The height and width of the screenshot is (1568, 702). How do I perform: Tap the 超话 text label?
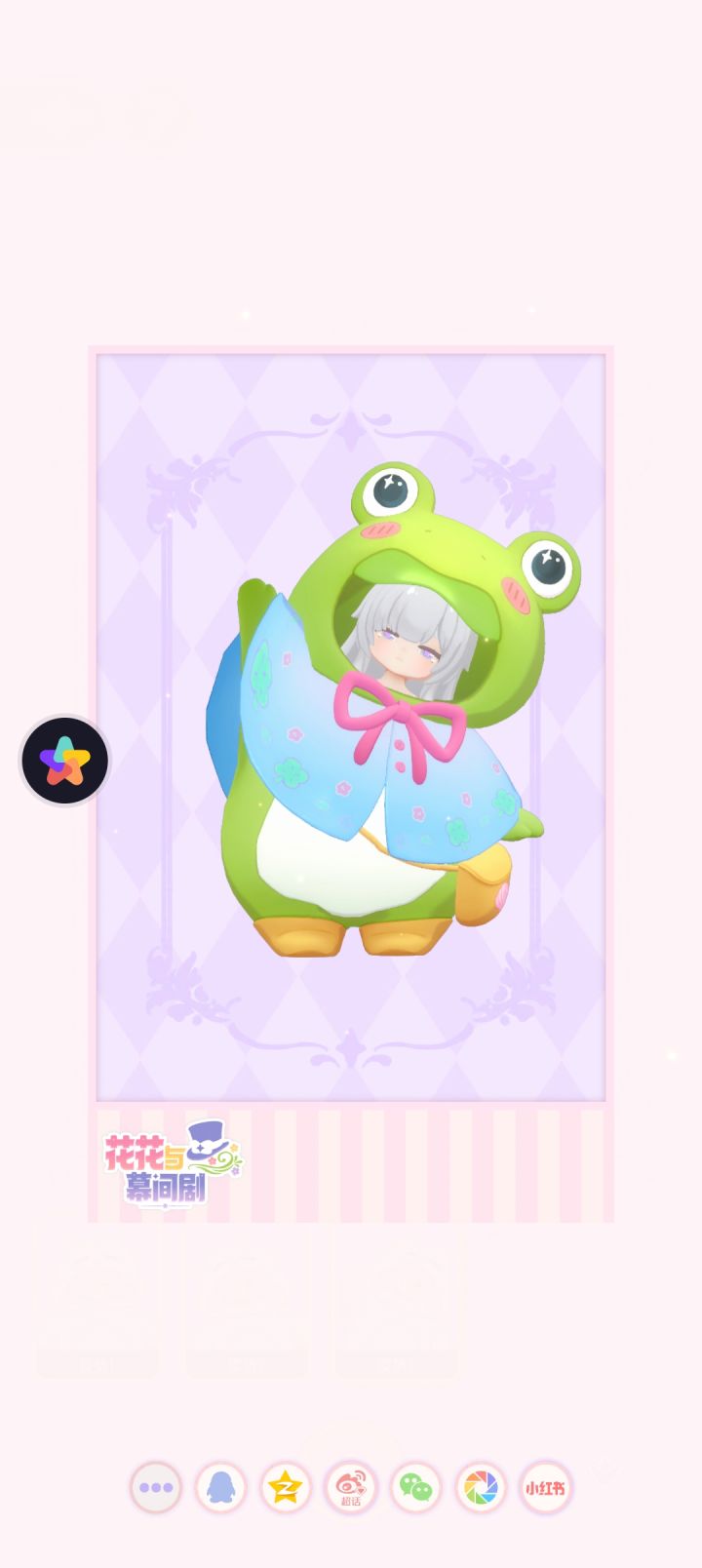pos(349,1499)
